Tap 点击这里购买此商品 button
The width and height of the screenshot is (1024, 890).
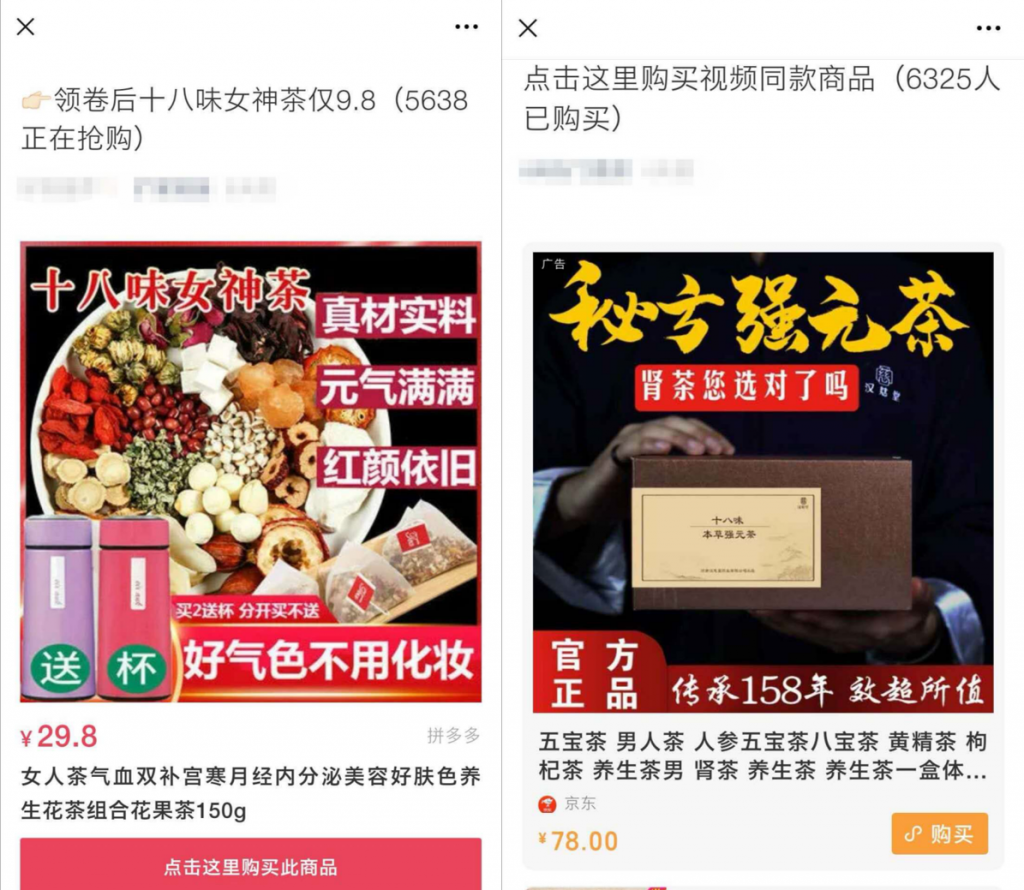tap(250, 865)
